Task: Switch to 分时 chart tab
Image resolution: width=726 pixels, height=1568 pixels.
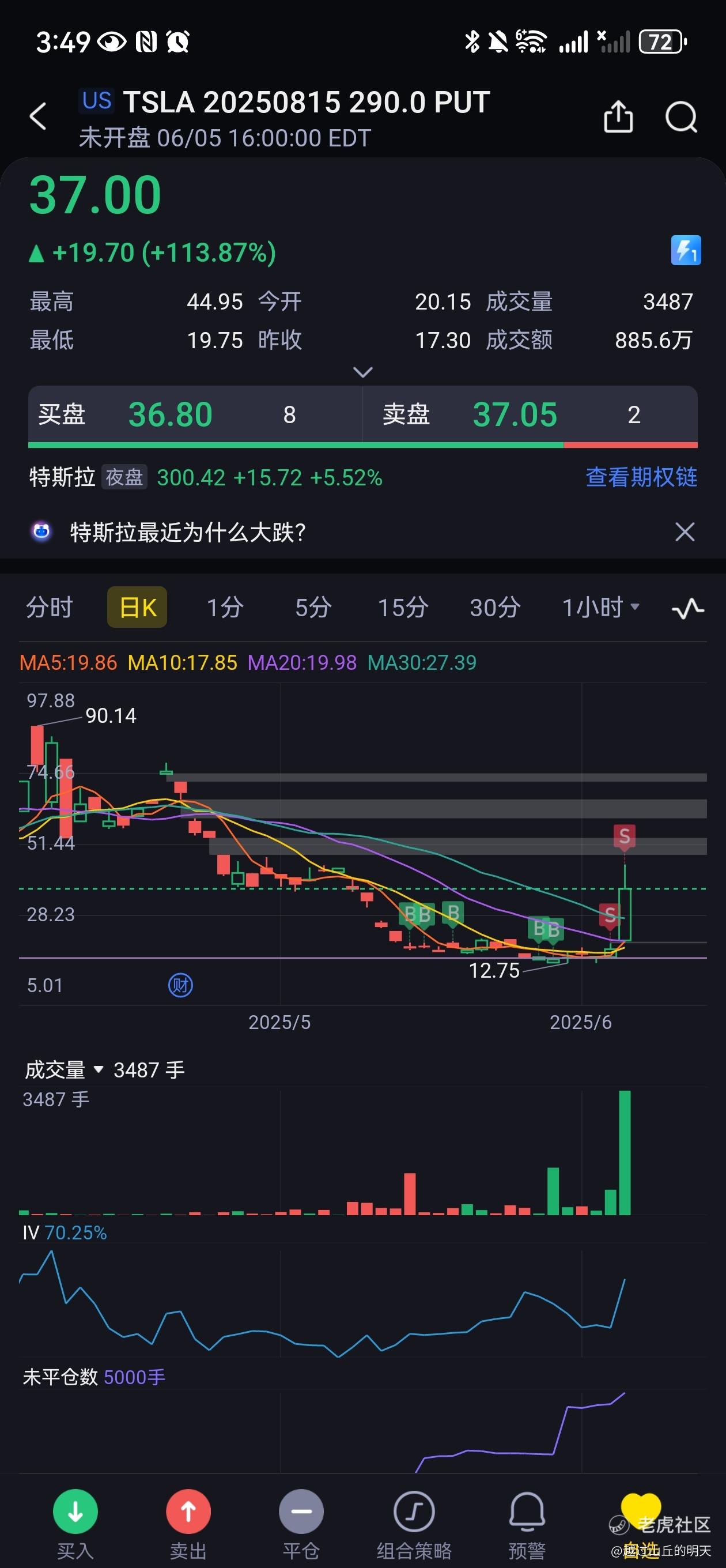Action: point(50,607)
